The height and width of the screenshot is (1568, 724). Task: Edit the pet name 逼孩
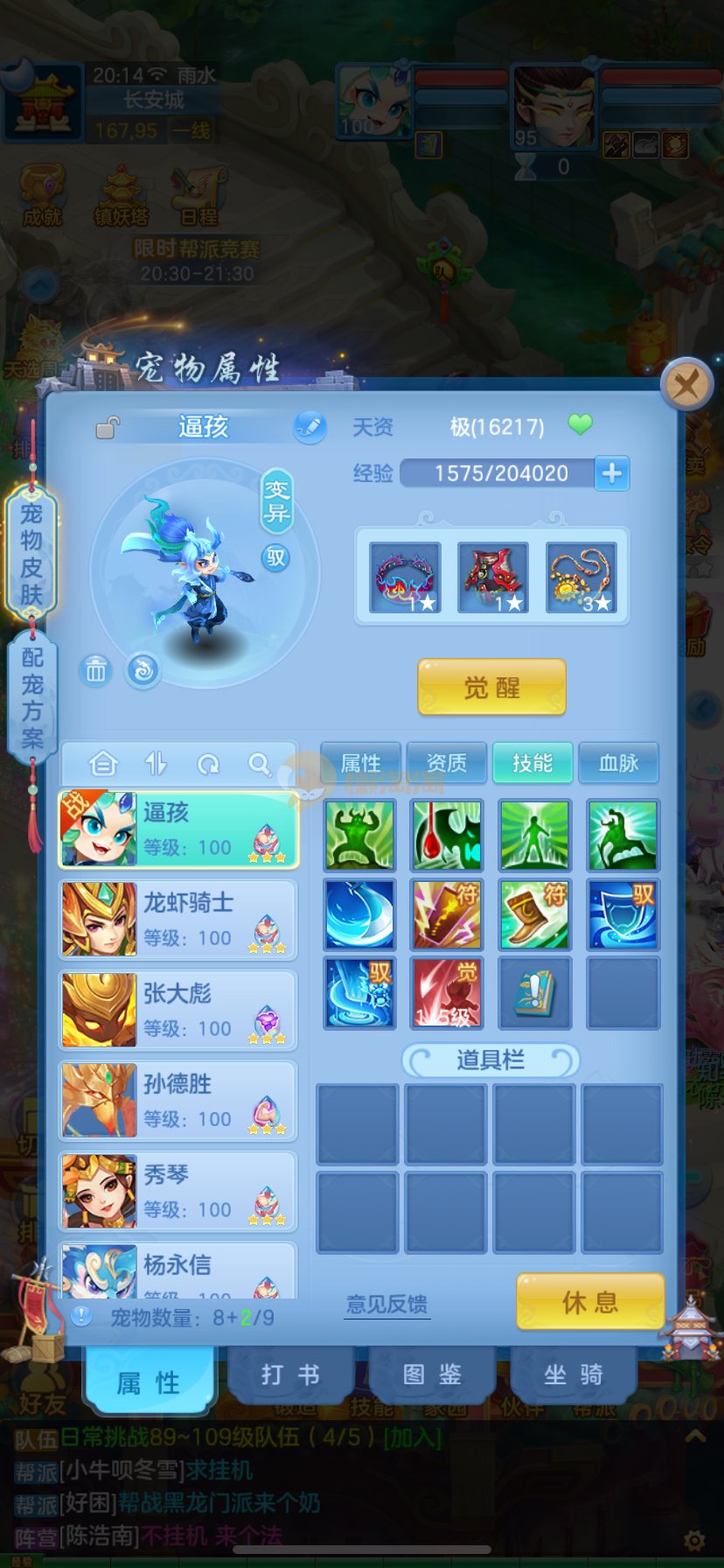[x=310, y=426]
